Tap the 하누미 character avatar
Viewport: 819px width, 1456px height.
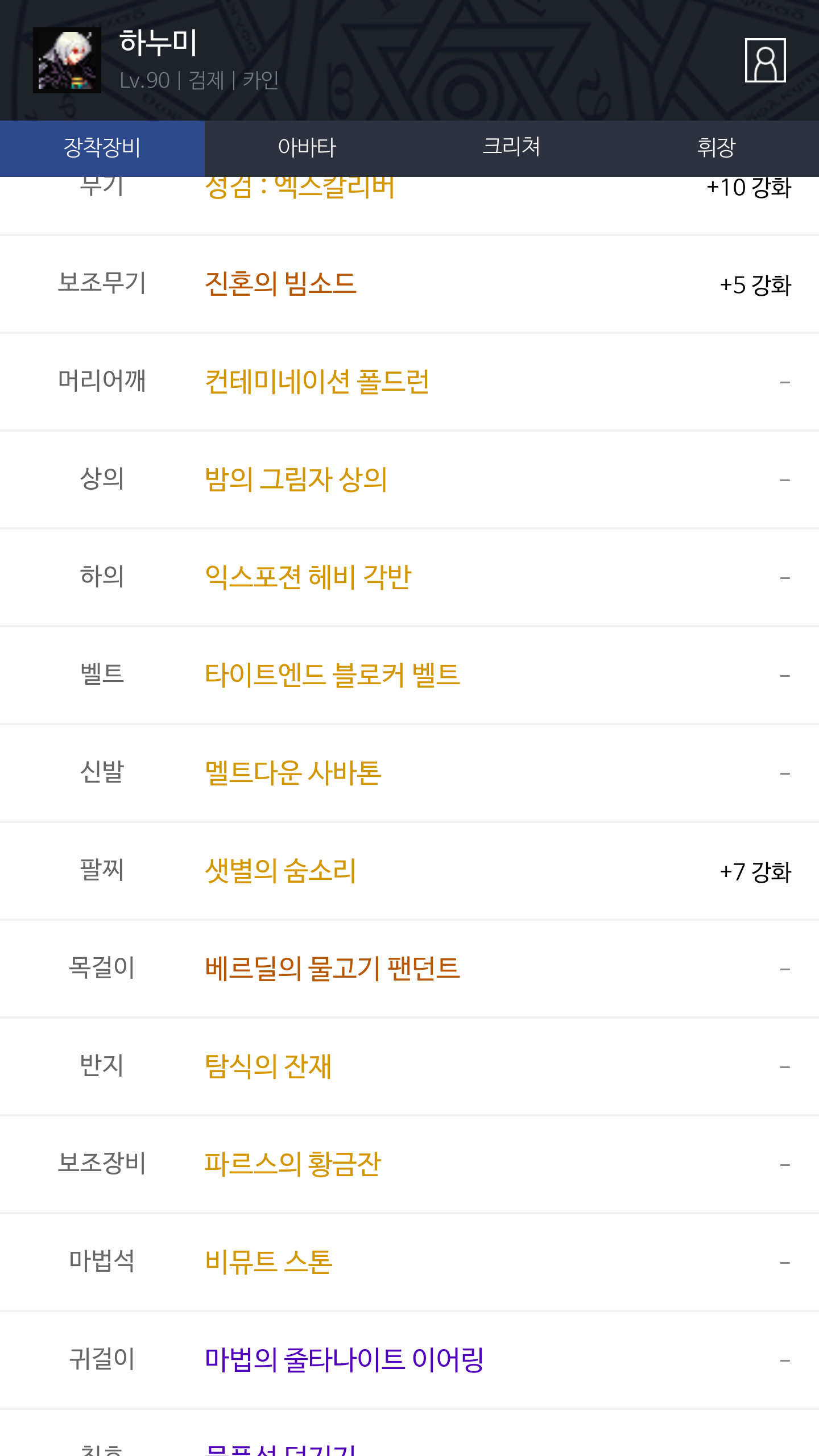[x=67, y=60]
